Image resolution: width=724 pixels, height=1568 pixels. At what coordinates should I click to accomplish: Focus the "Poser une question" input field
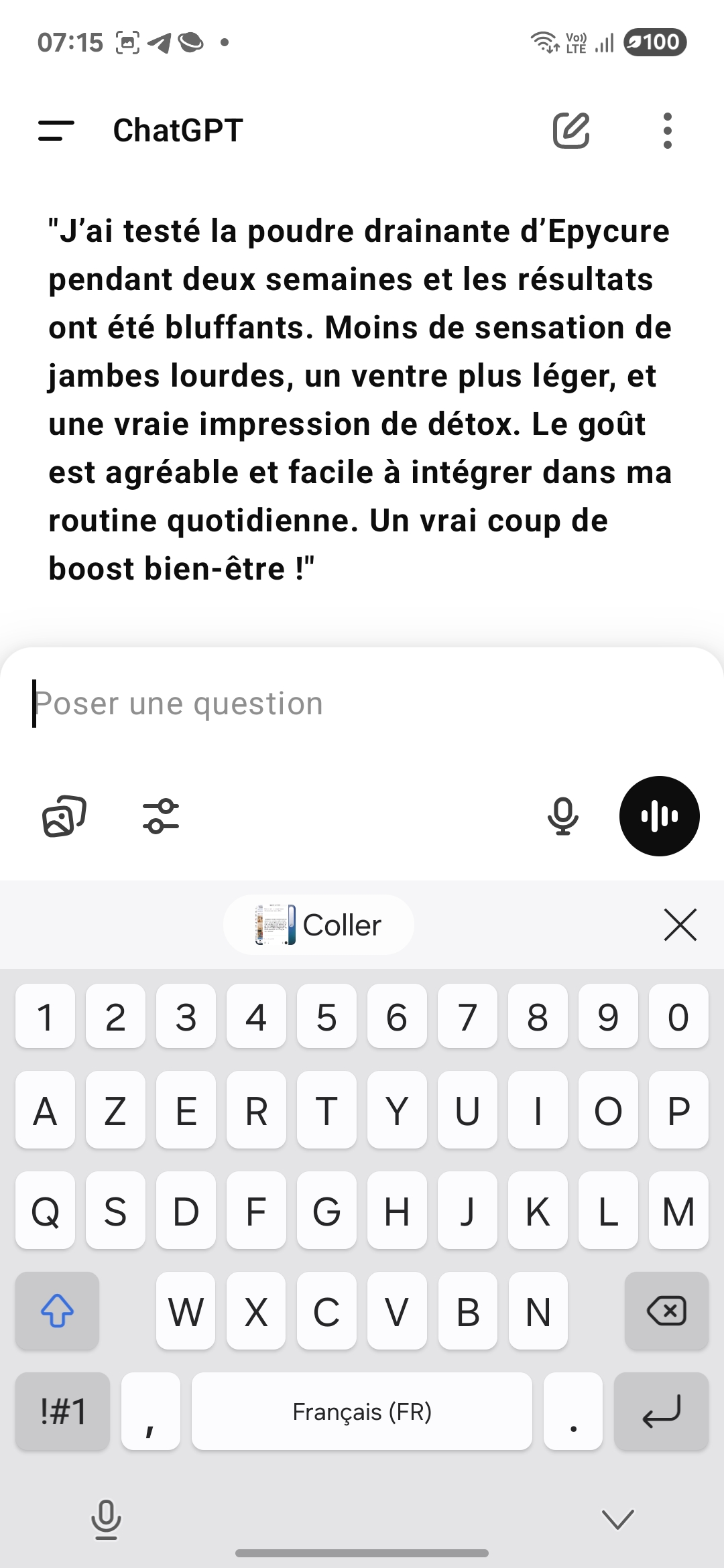[362, 704]
